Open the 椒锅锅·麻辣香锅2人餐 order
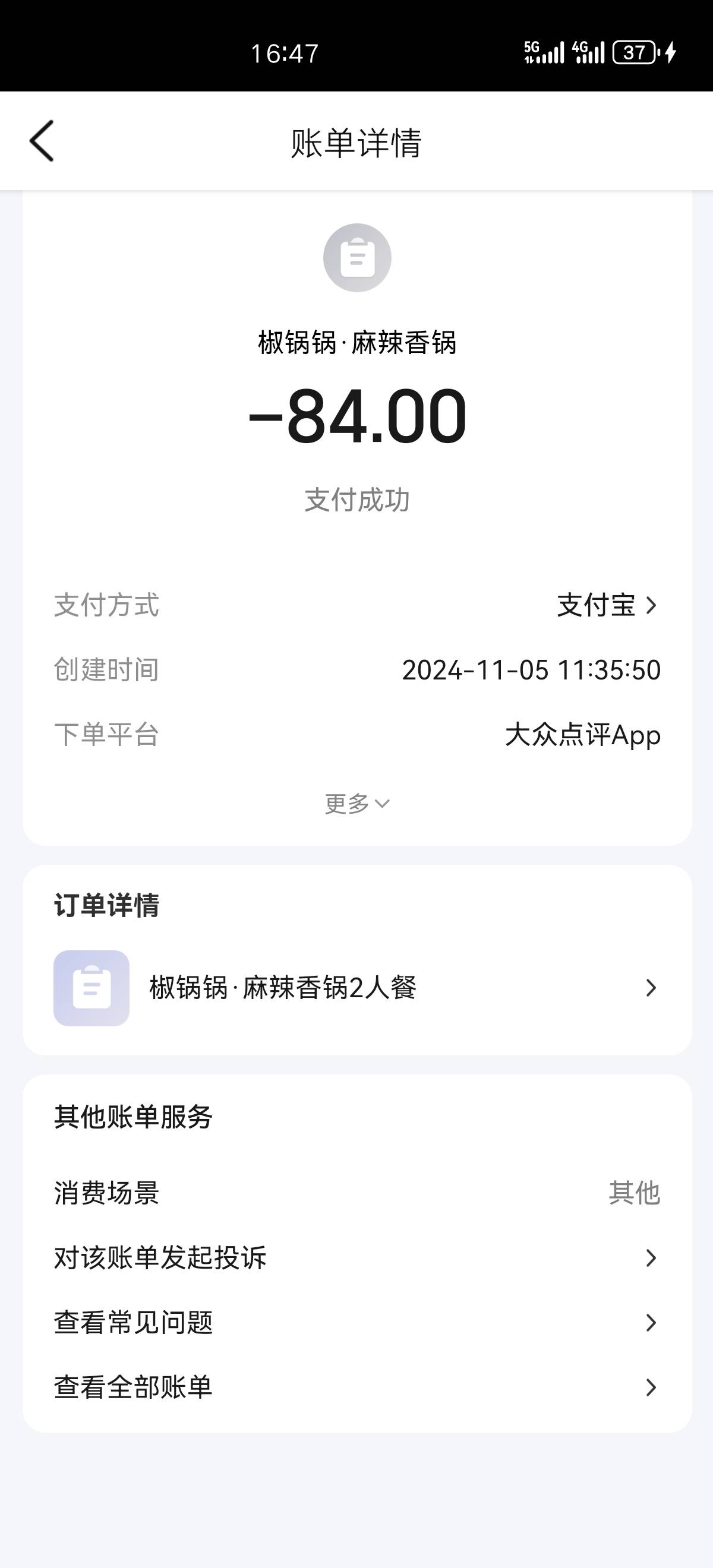Viewport: 713px width, 1568px height. [x=357, y=988]
